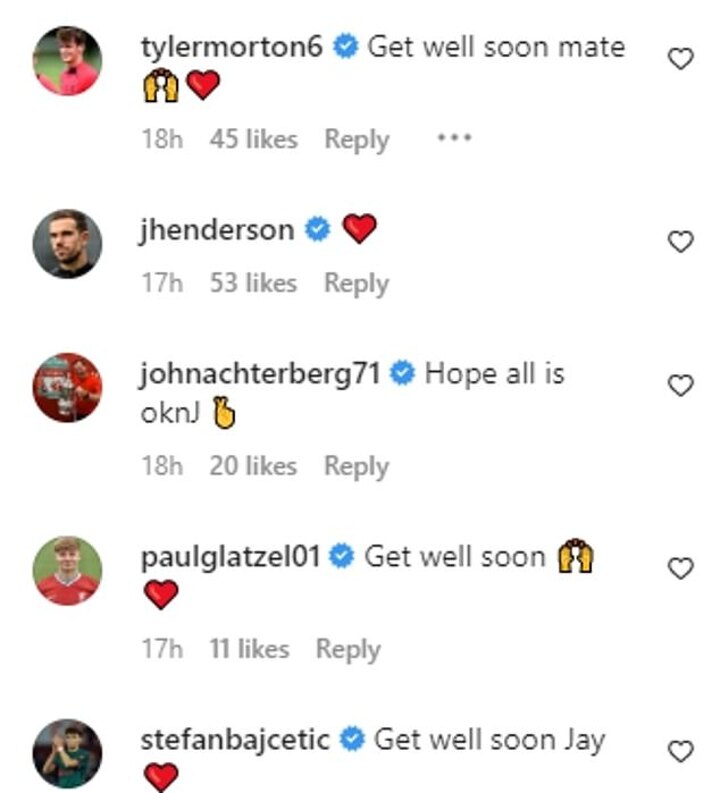Viewport: 720px width, 793px height.
Task: Like tylermorton6's comment
Action: pyautogui.click(x=680, y=60)
